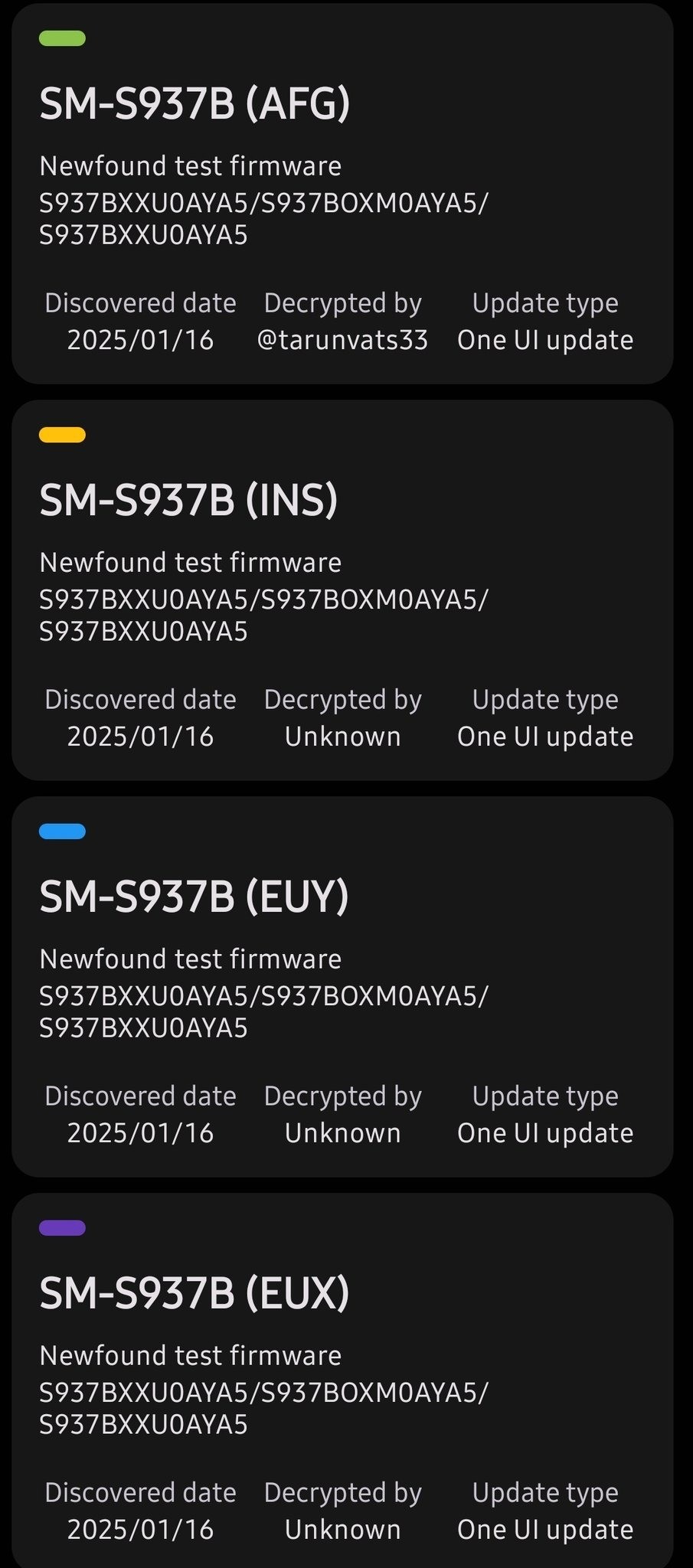Select the SM-S937B (EUX) firmware card
693x1568 pixels.
pos(342,1382)
